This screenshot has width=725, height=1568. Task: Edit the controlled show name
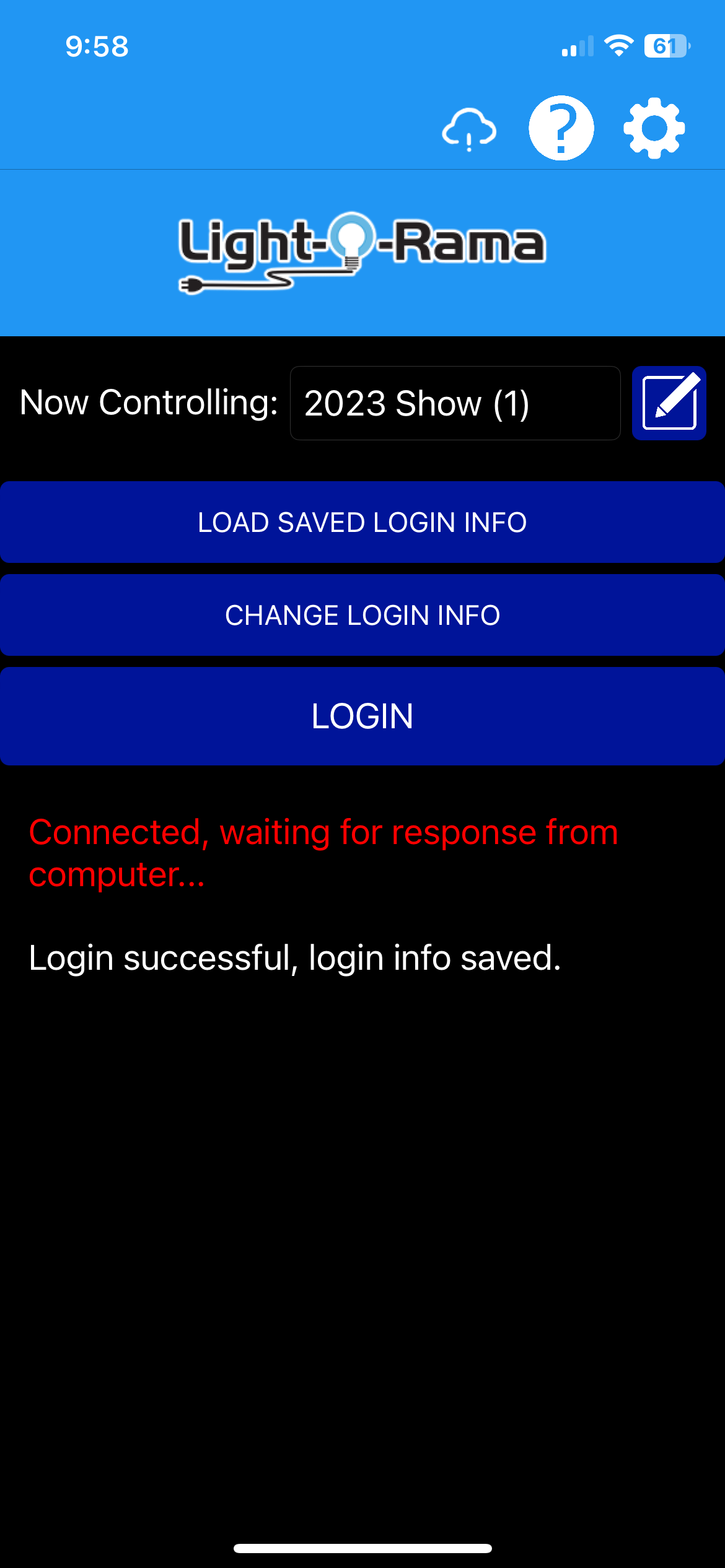point(669,403)
